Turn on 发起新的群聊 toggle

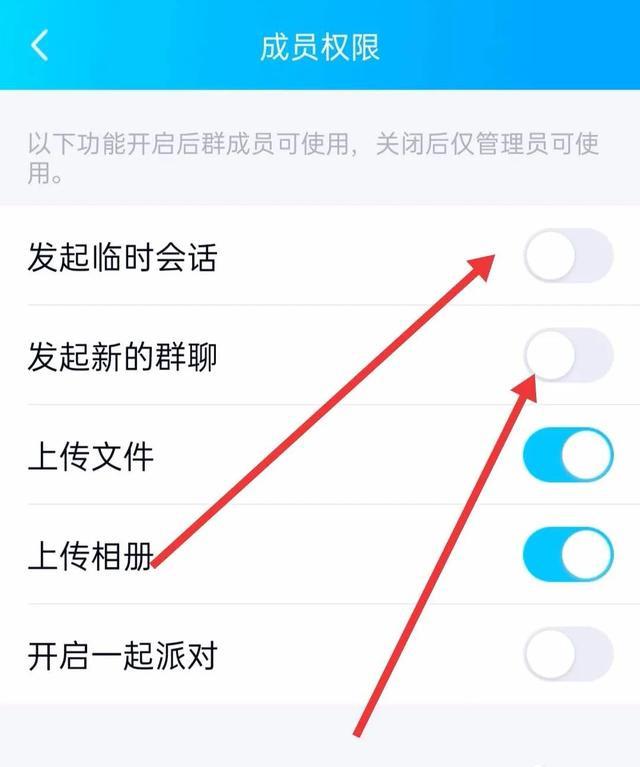pos(567,355)
